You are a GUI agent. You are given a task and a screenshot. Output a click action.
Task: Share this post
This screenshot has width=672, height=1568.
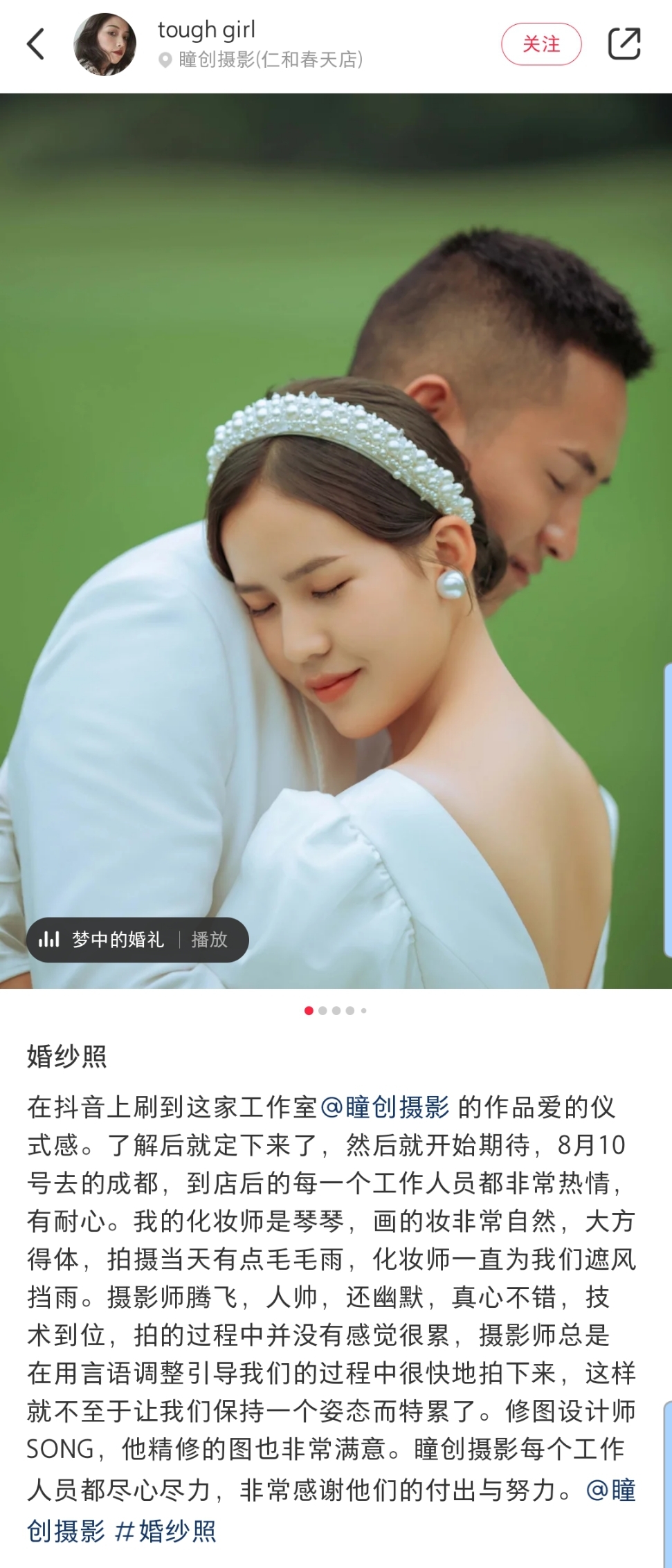624,44
